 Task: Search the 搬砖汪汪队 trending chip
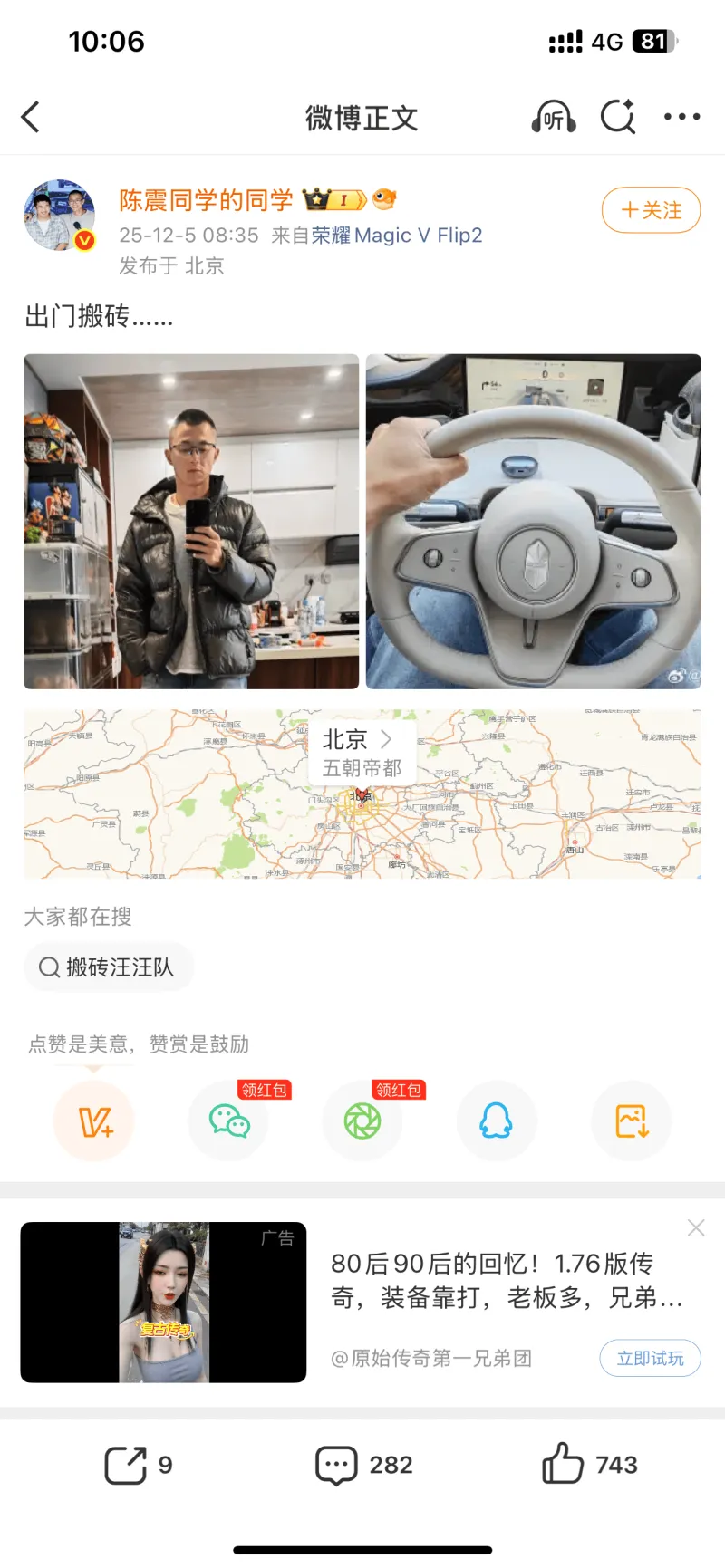[108, 967]
